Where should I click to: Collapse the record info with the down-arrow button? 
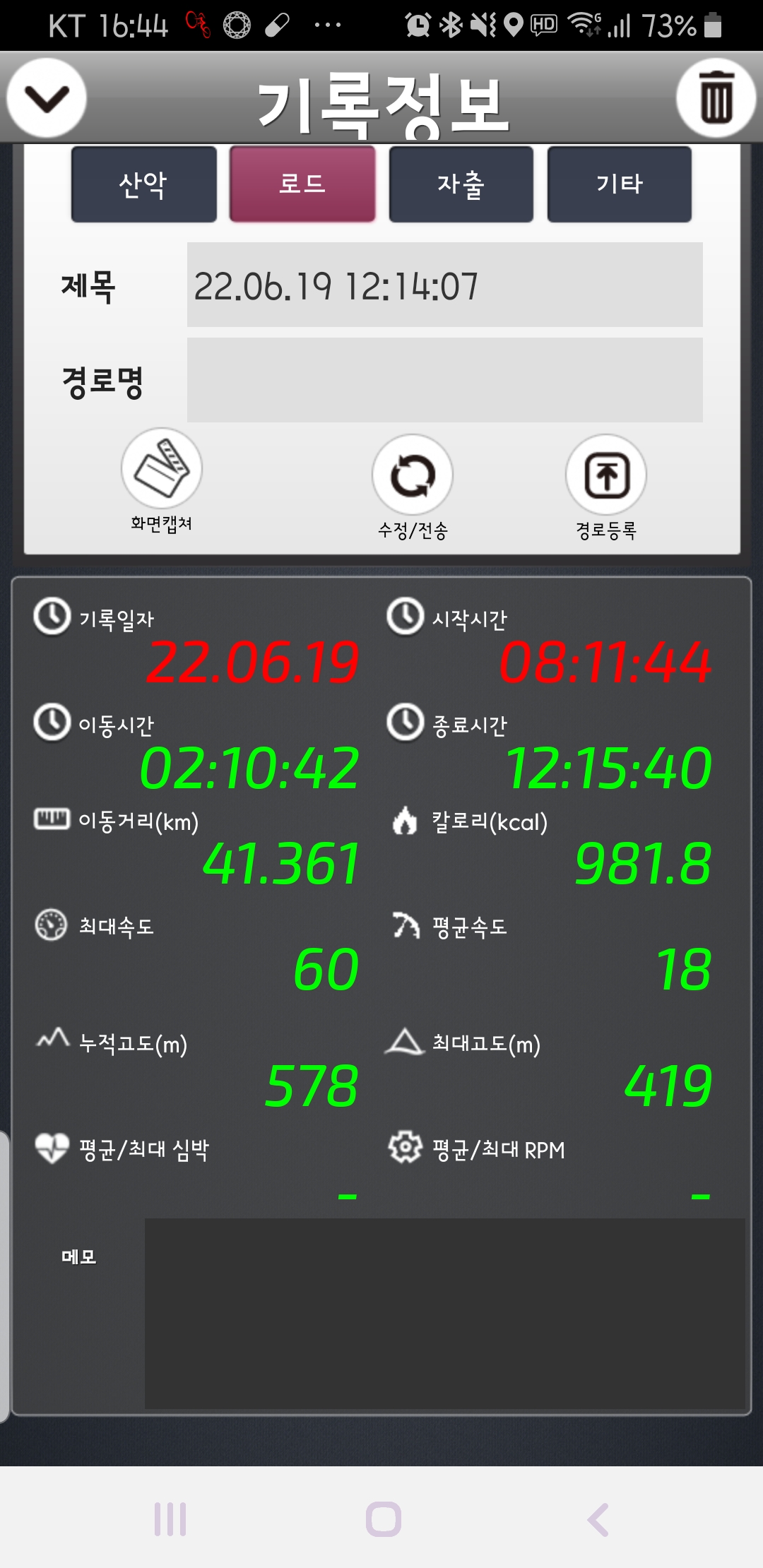[47, 97]
